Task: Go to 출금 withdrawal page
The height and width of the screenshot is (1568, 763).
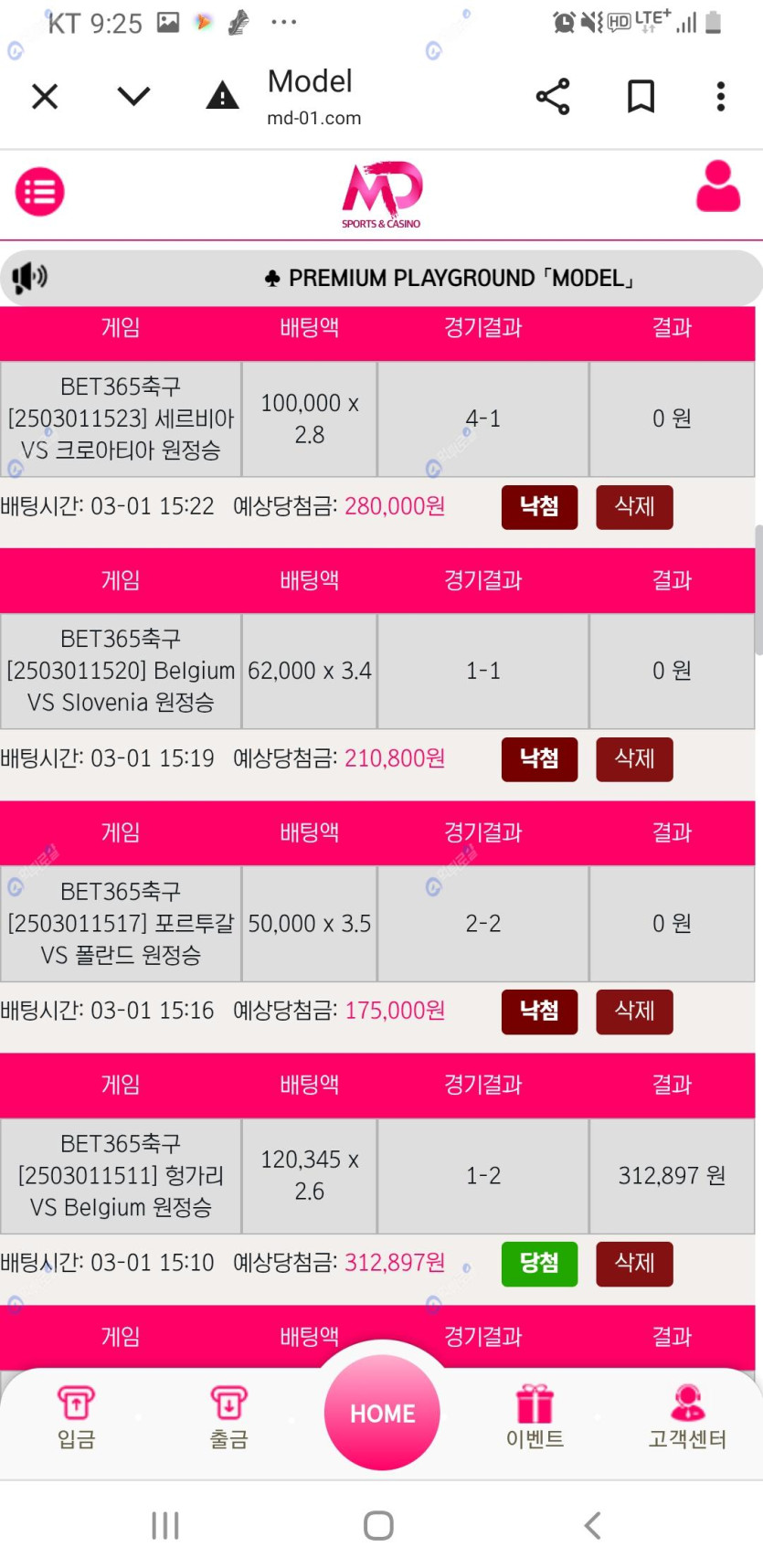Action: pos(228,1417)
